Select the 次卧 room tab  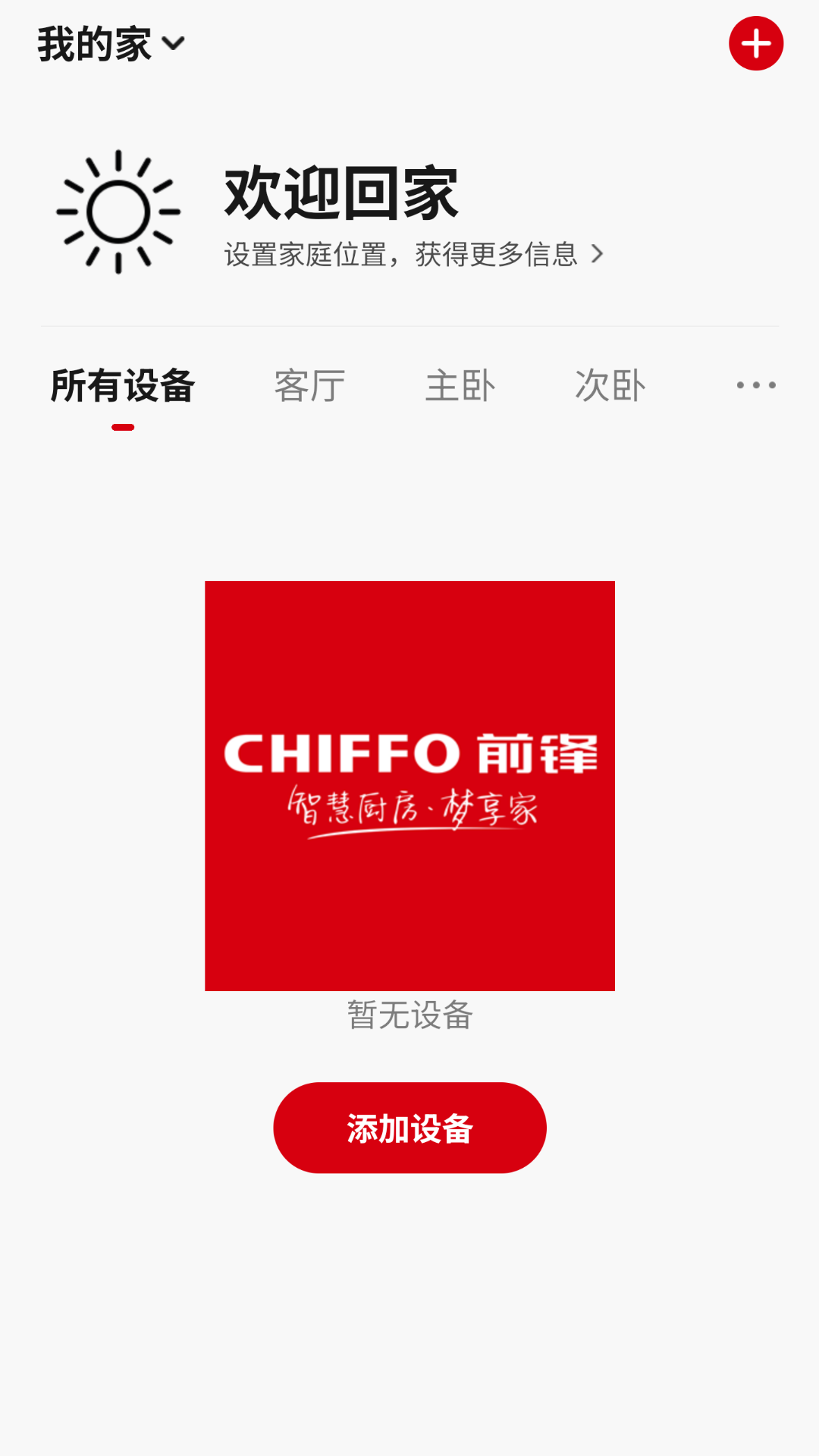click(x=610, y=384)
